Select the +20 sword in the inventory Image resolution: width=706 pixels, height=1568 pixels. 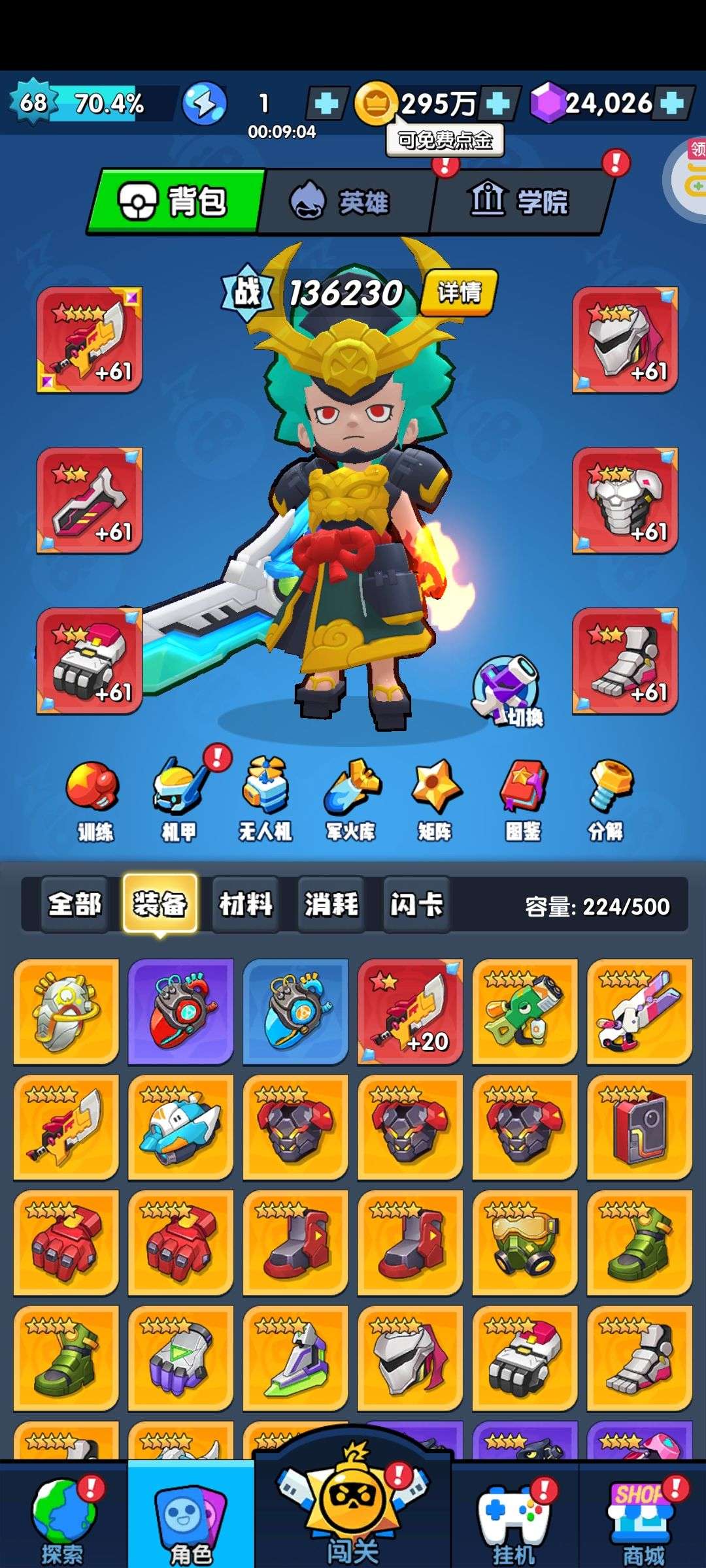point(410,1011)
